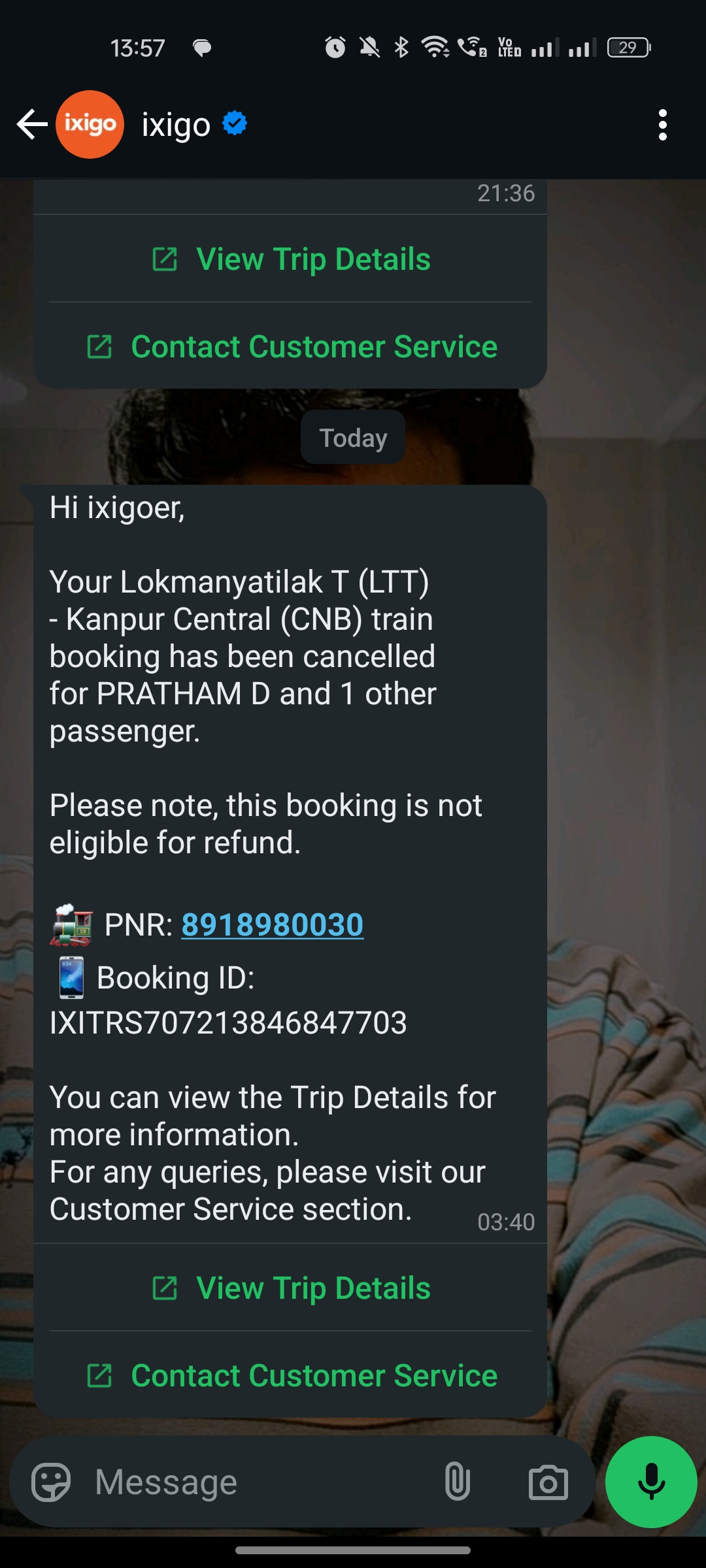Tap the voice message microphone button

pyautogui.click(x=651, y=1482)
